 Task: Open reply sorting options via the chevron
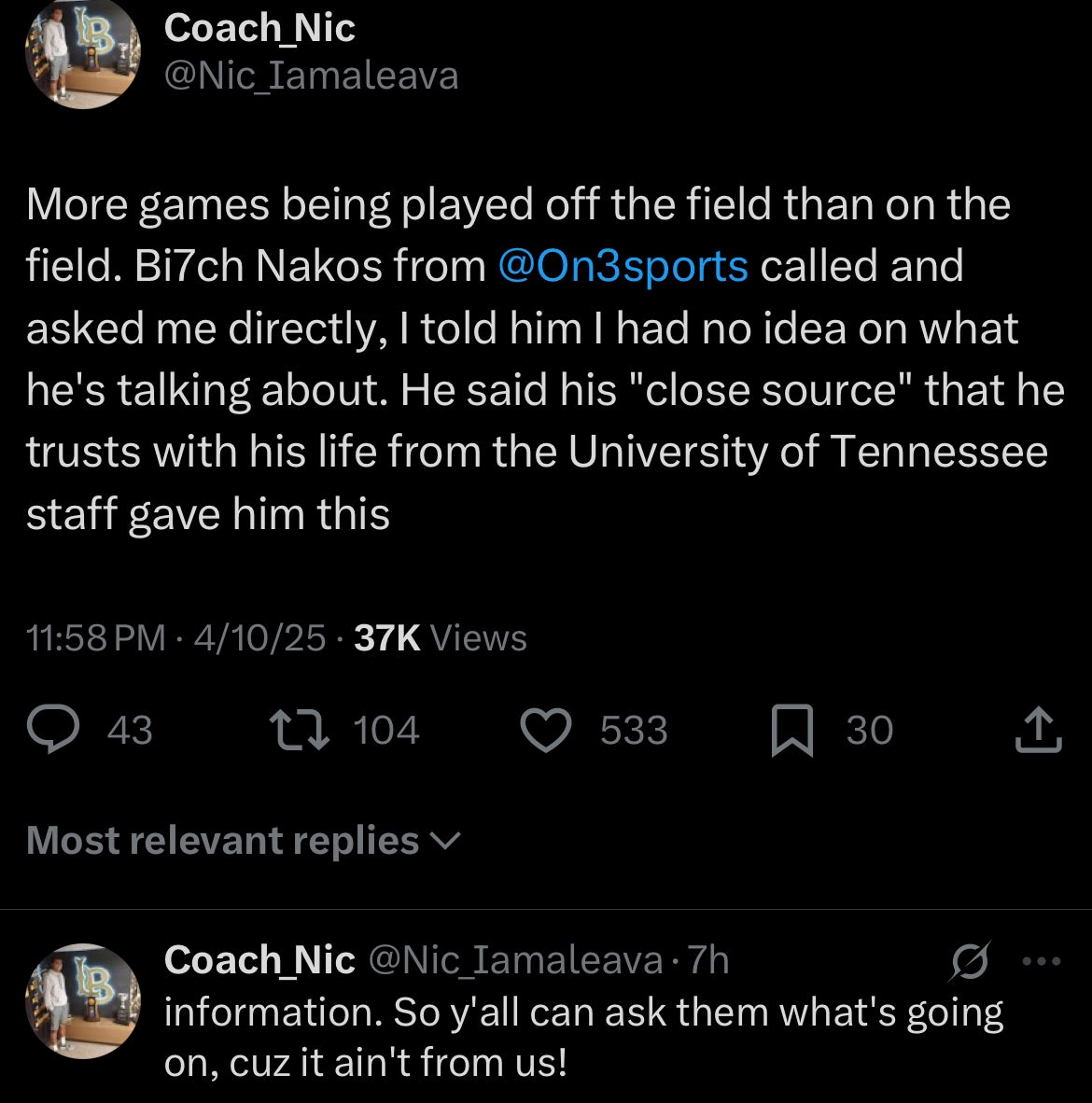click(446, 841)
